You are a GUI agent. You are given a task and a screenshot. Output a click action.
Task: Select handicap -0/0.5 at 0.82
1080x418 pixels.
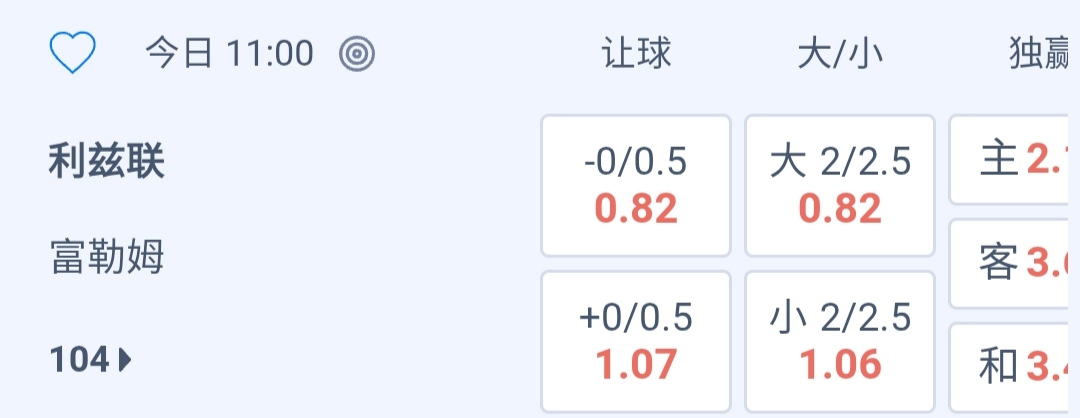[636, 186]
